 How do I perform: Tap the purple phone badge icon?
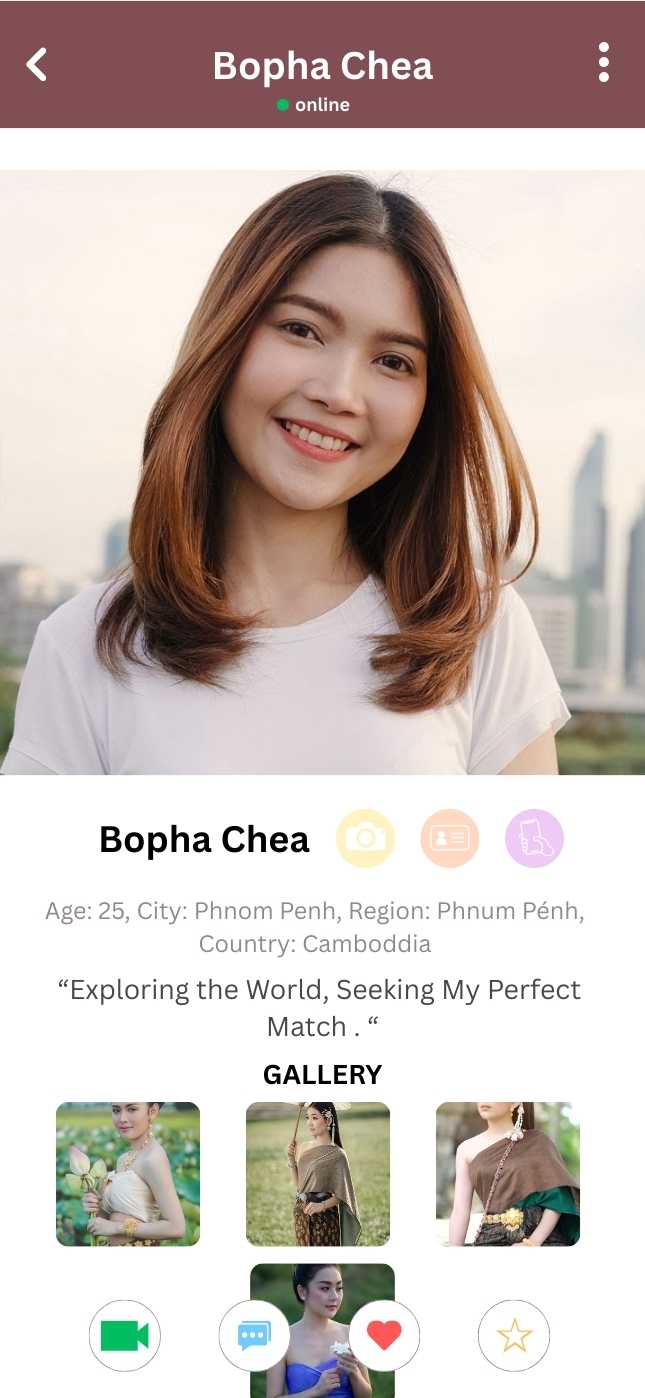534,838
